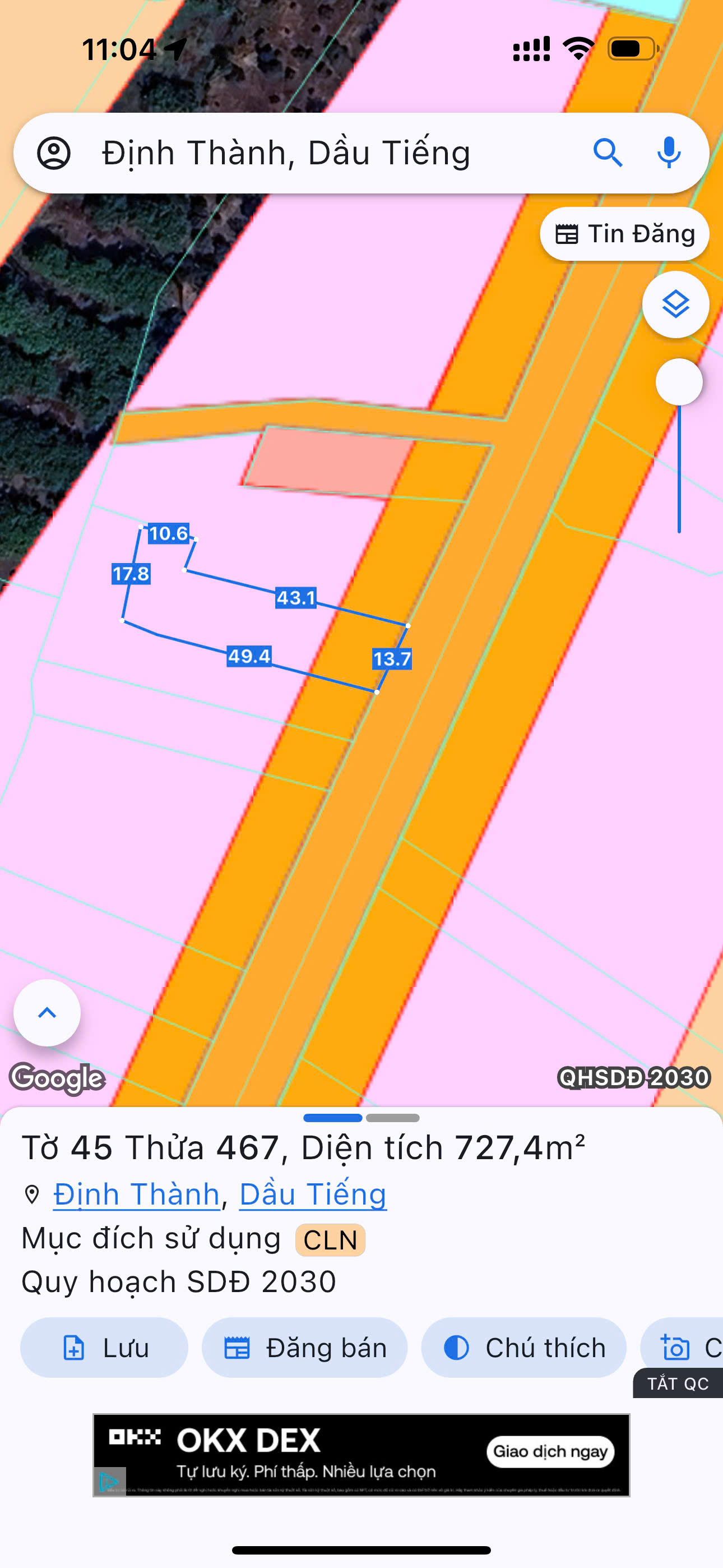Image resolution: width=723 pixels, height=1568 pixels.
Task: Start voice search with the microphone
Action: click(668, 153)
